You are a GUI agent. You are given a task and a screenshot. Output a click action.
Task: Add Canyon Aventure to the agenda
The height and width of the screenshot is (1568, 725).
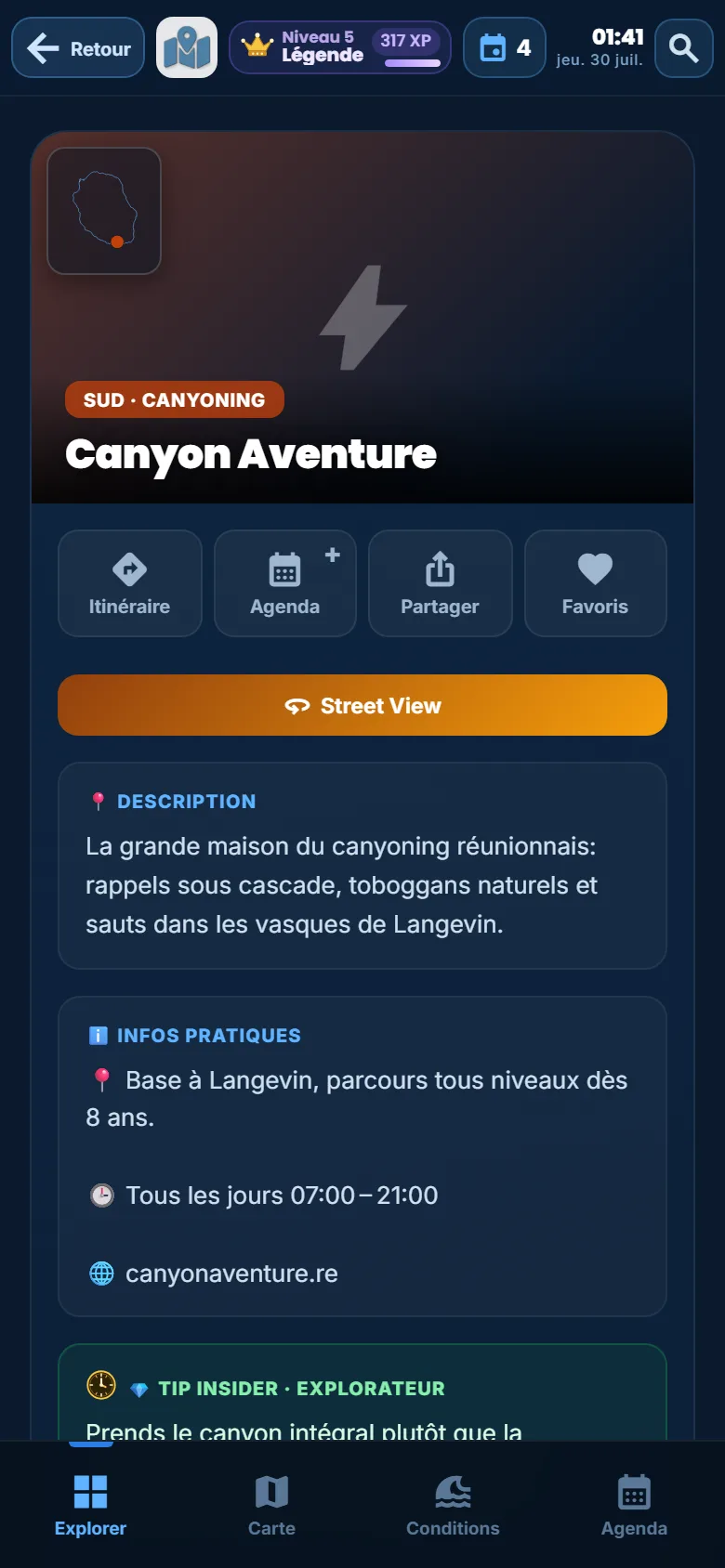coord(285,583)
